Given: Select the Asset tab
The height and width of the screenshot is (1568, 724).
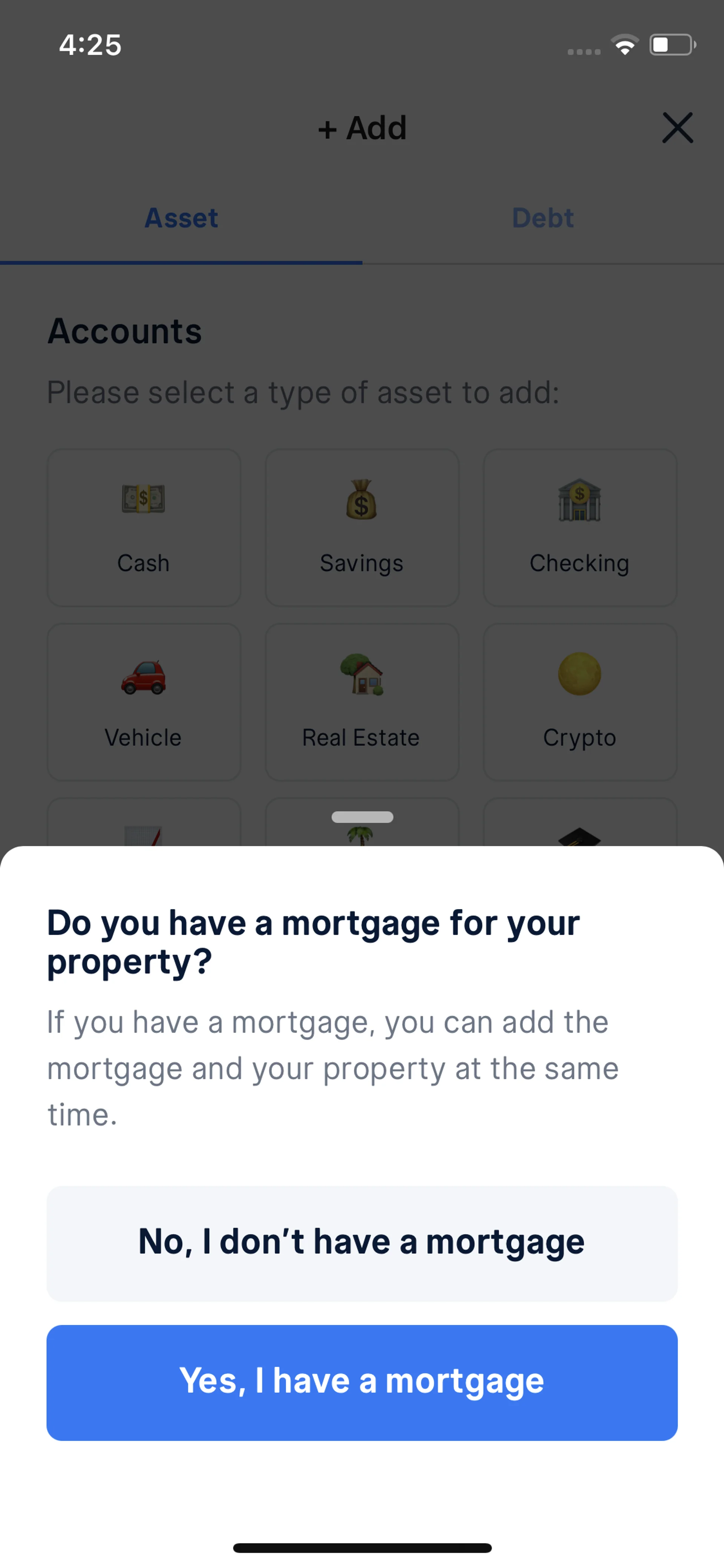Looking at the screenshot, I should coord(181,218).
